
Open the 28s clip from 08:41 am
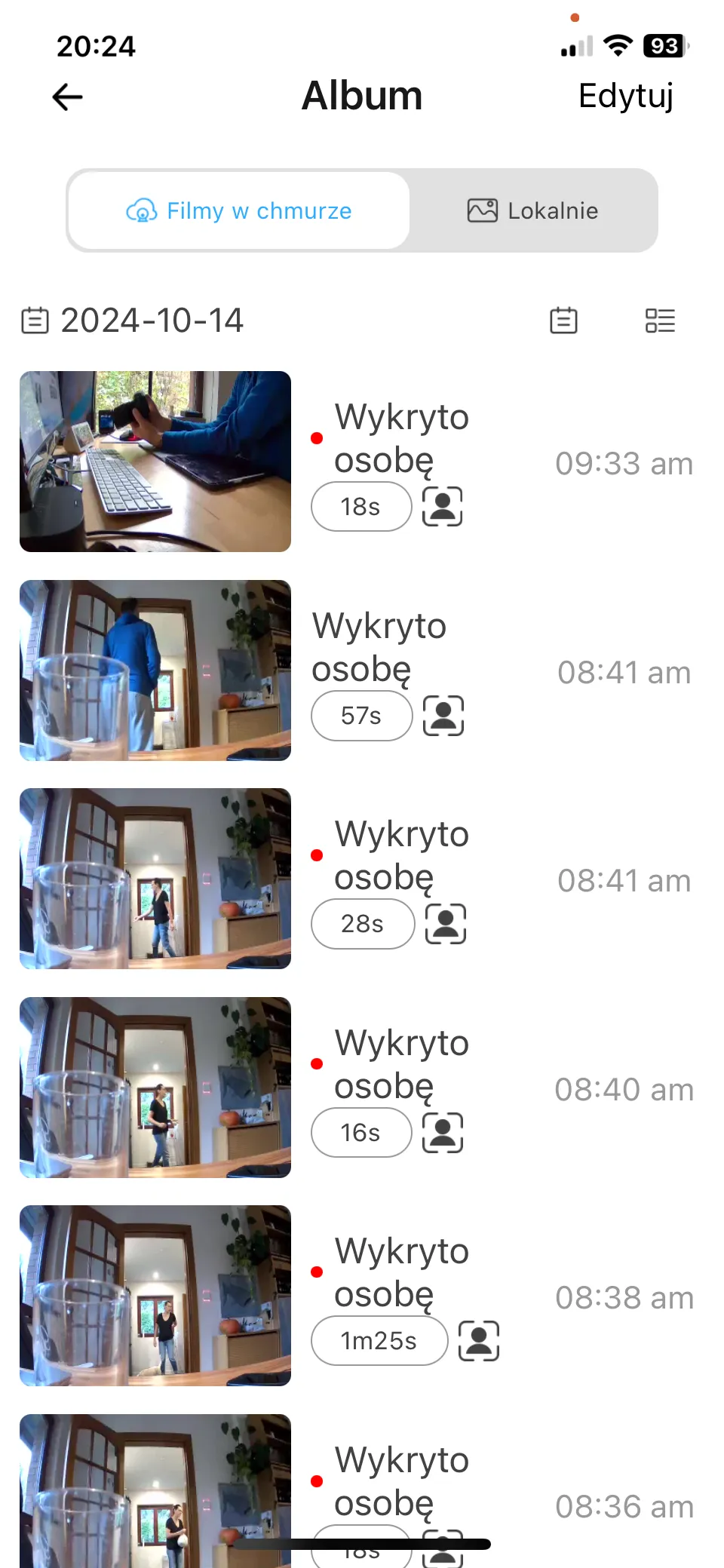356,879
